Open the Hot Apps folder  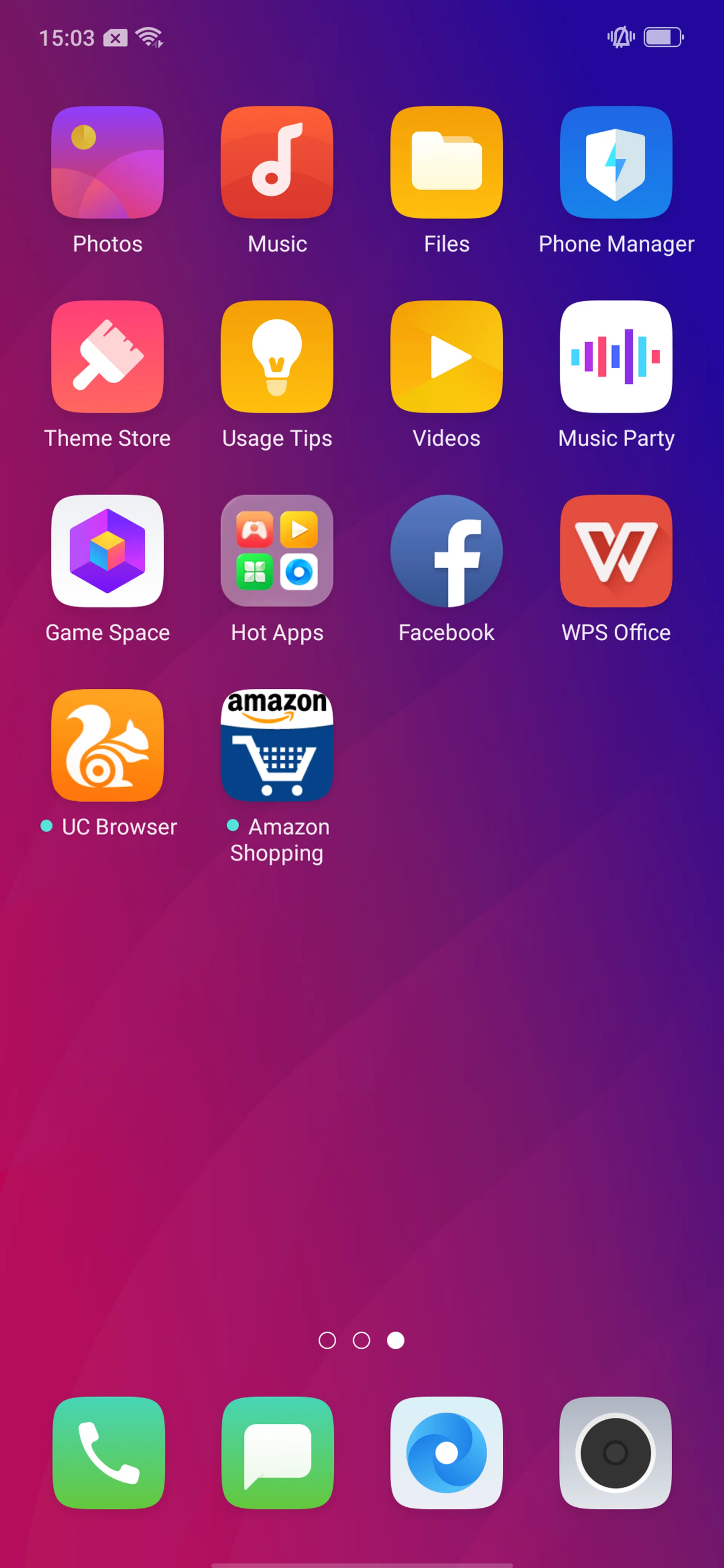pos(277,551)
